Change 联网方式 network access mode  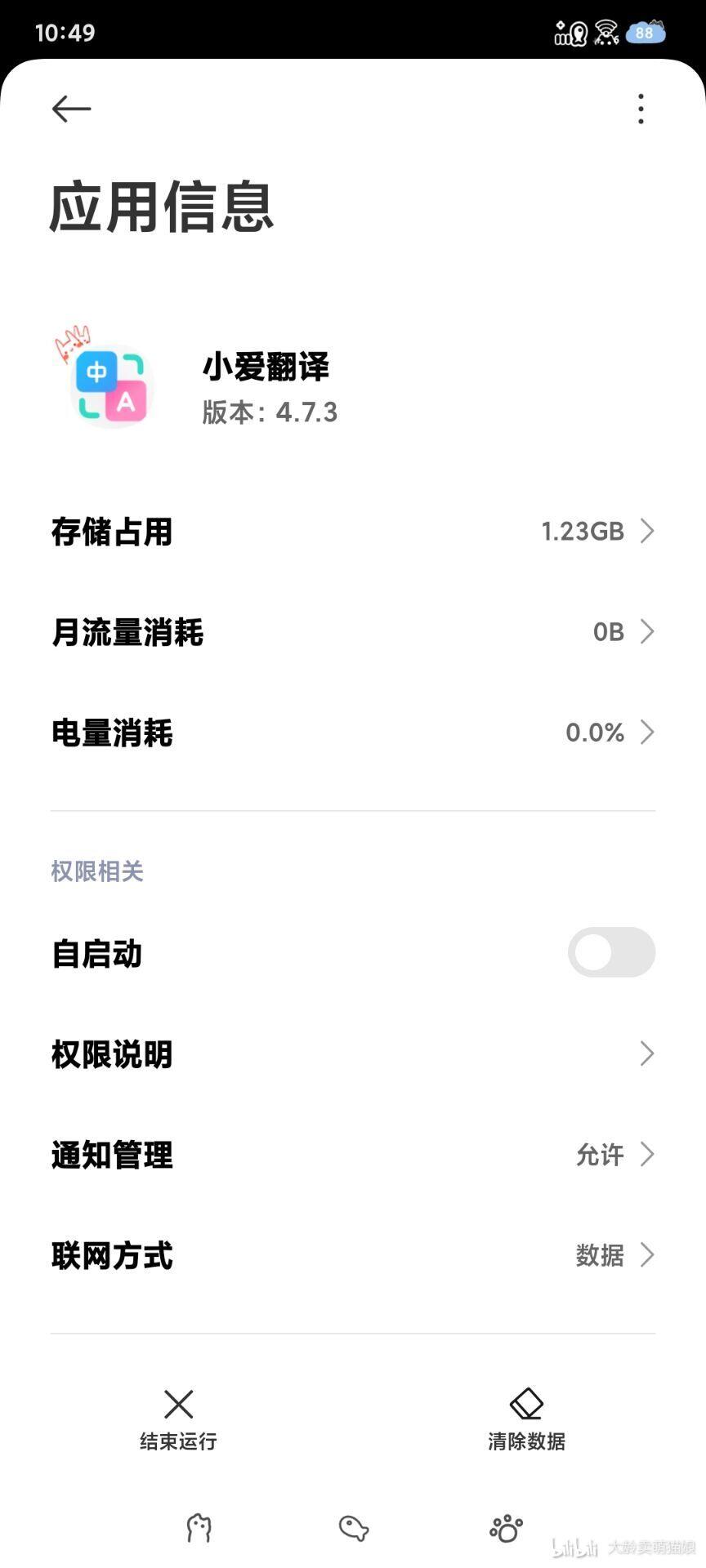(x=353, y=1255)
